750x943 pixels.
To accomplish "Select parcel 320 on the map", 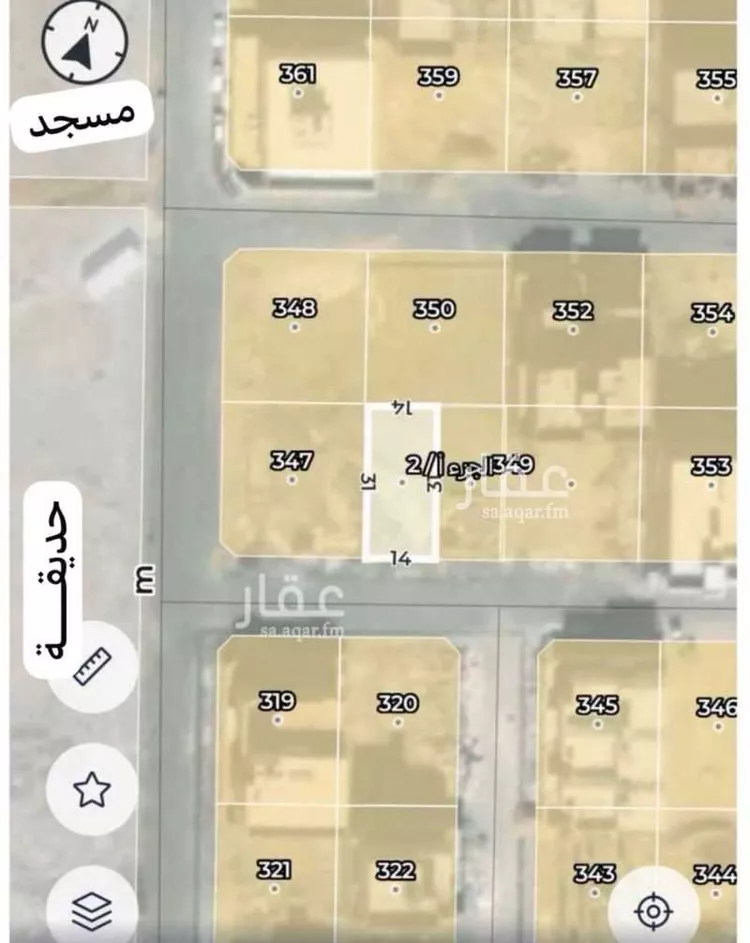I will point(397,712).
